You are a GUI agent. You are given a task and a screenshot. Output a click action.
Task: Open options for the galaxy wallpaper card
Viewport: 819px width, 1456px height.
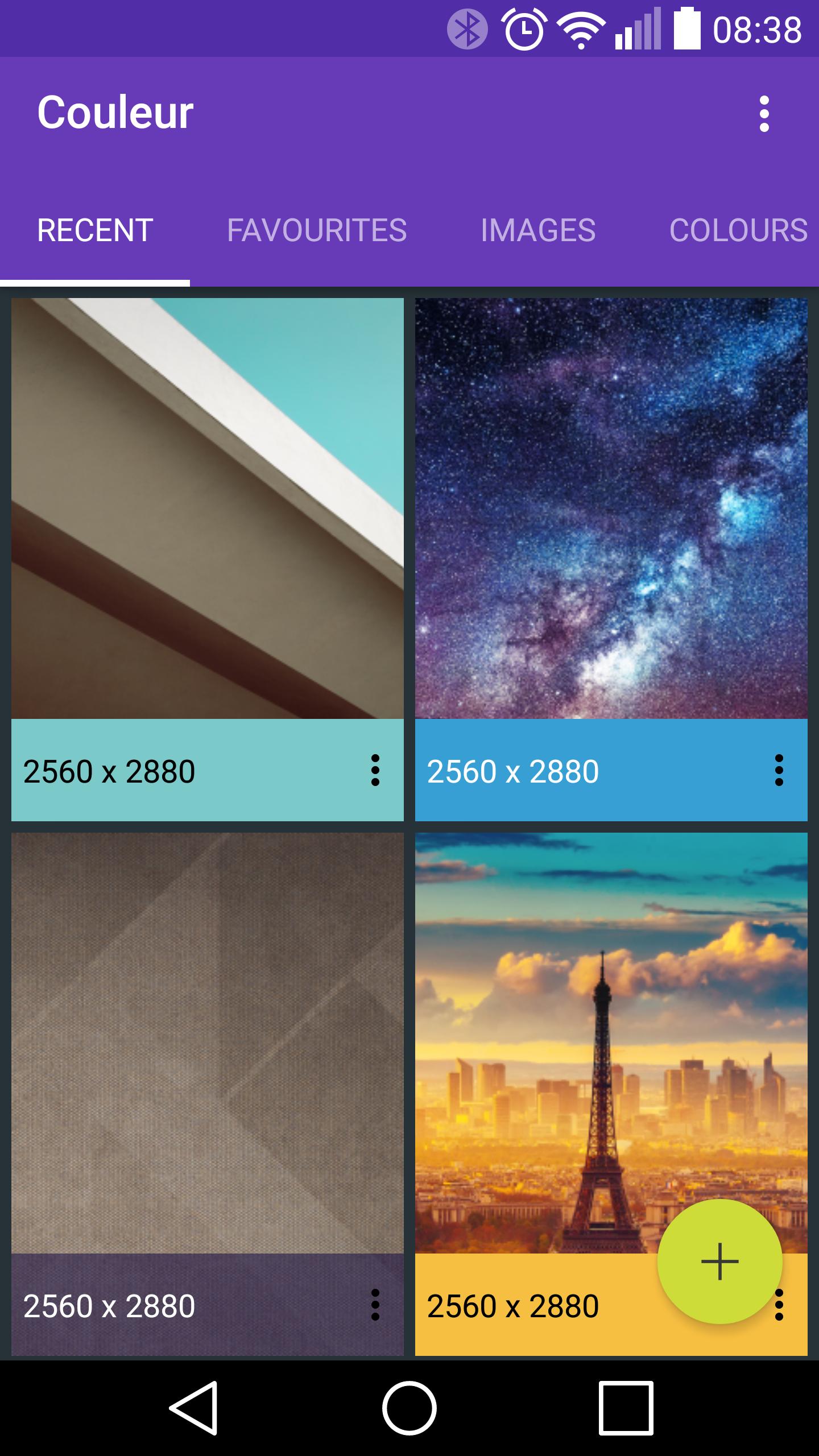click(779, 771)
